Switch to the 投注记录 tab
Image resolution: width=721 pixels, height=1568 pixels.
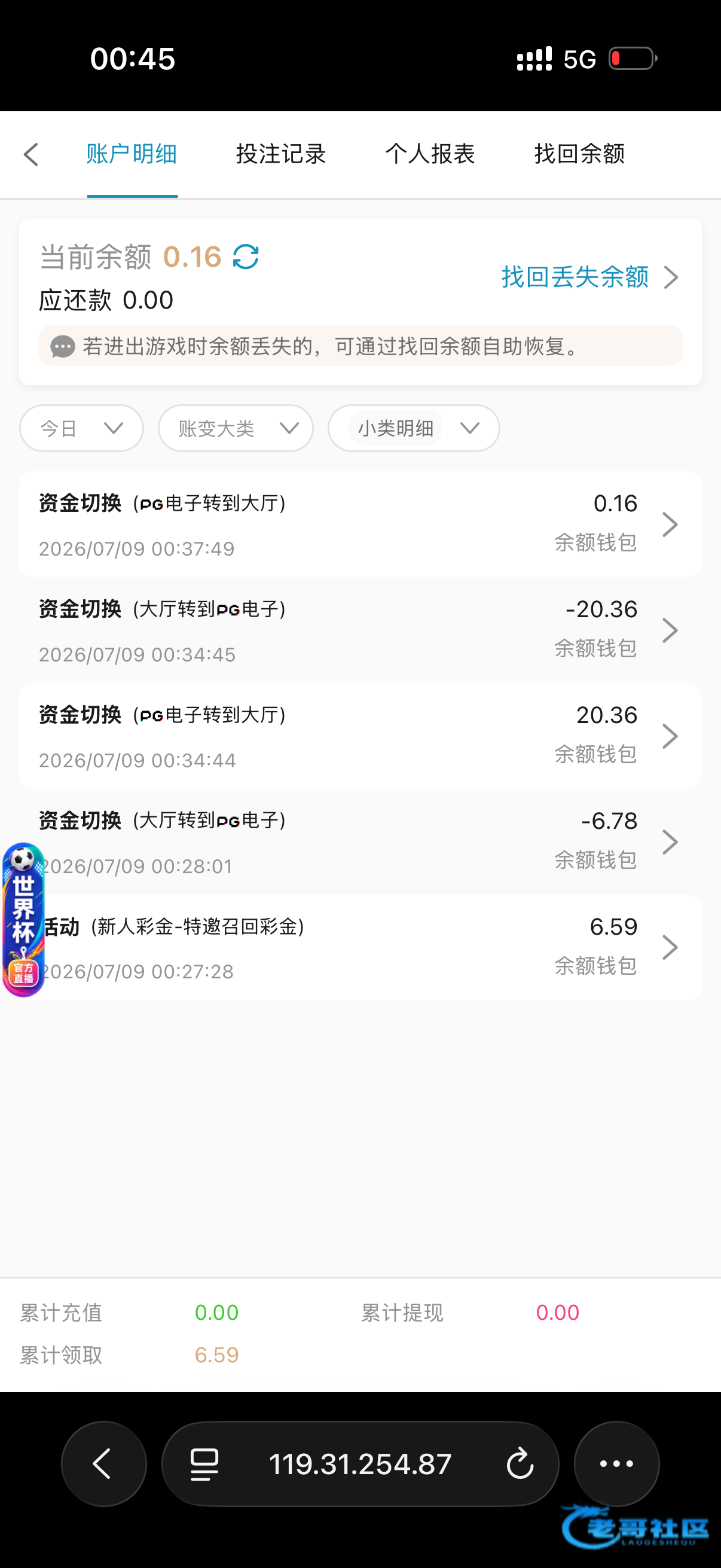[x=281, y=154]
